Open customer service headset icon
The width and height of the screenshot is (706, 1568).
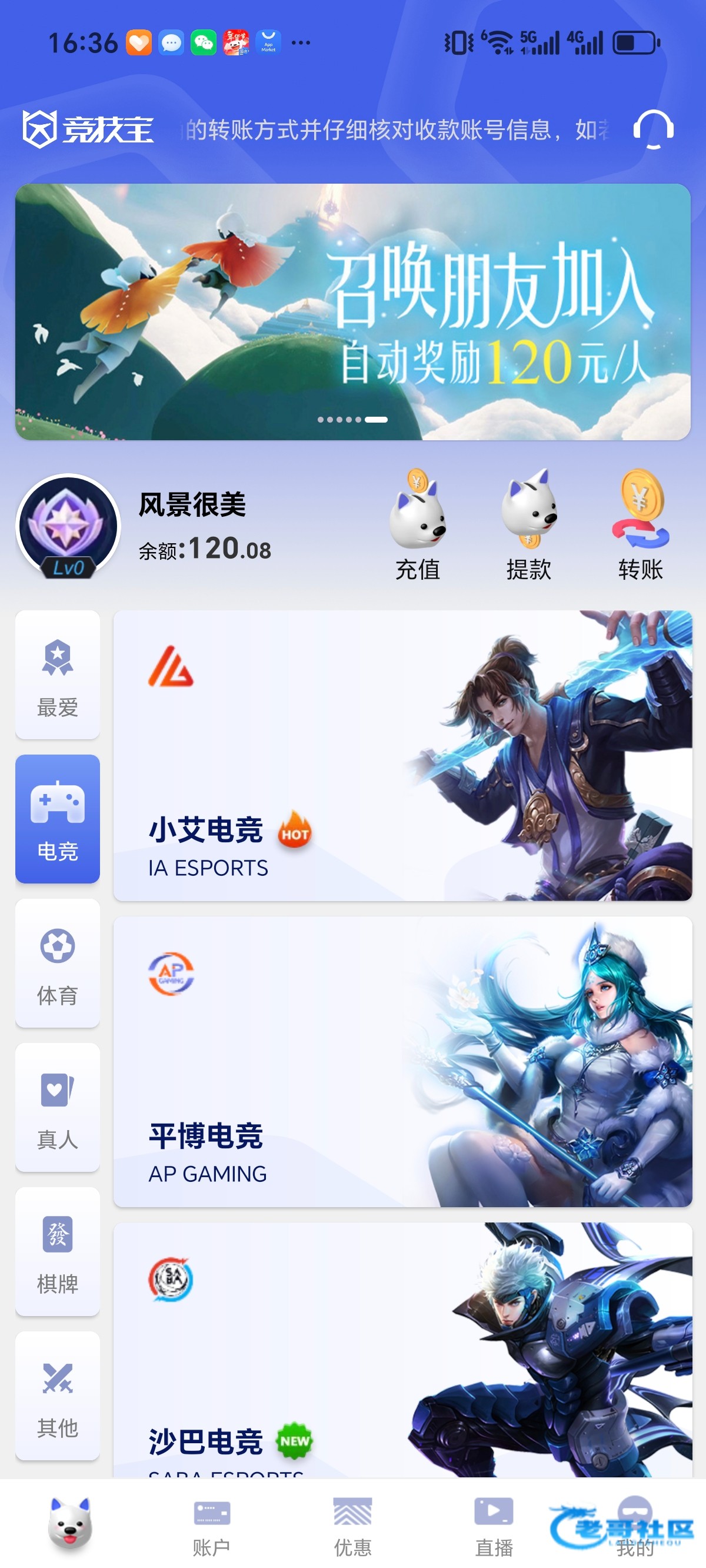[653, 129]
